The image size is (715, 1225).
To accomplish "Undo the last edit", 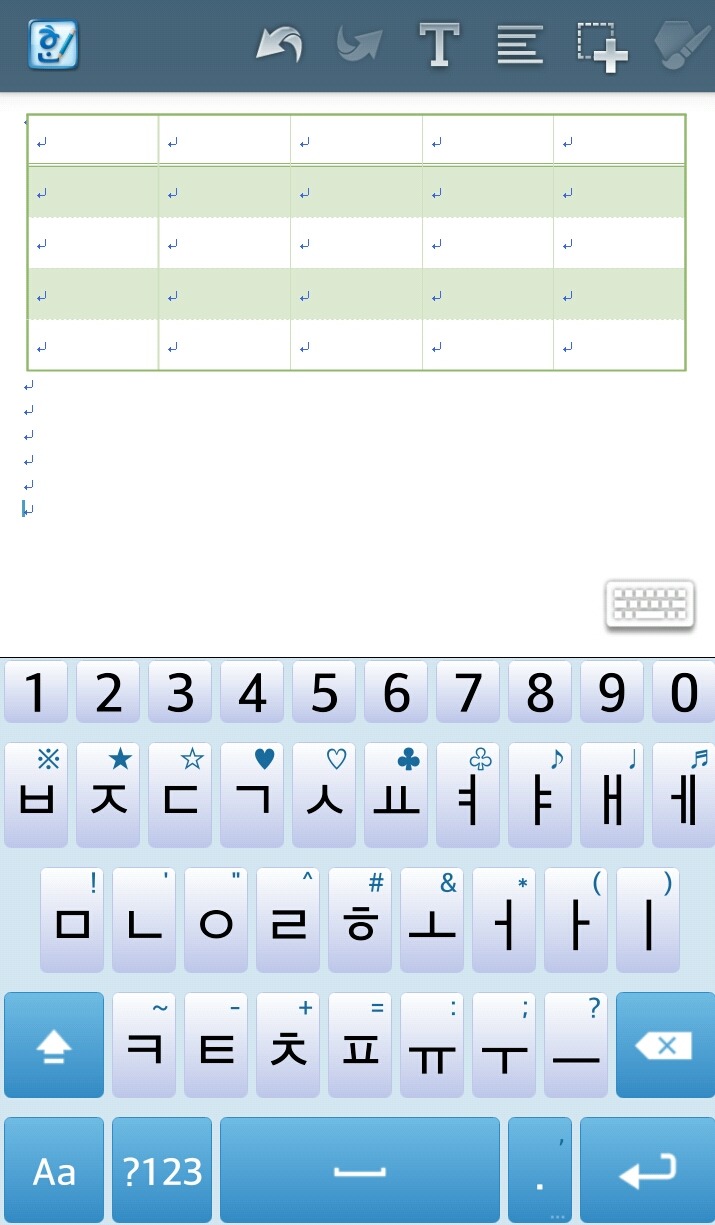I will (278, 45).
